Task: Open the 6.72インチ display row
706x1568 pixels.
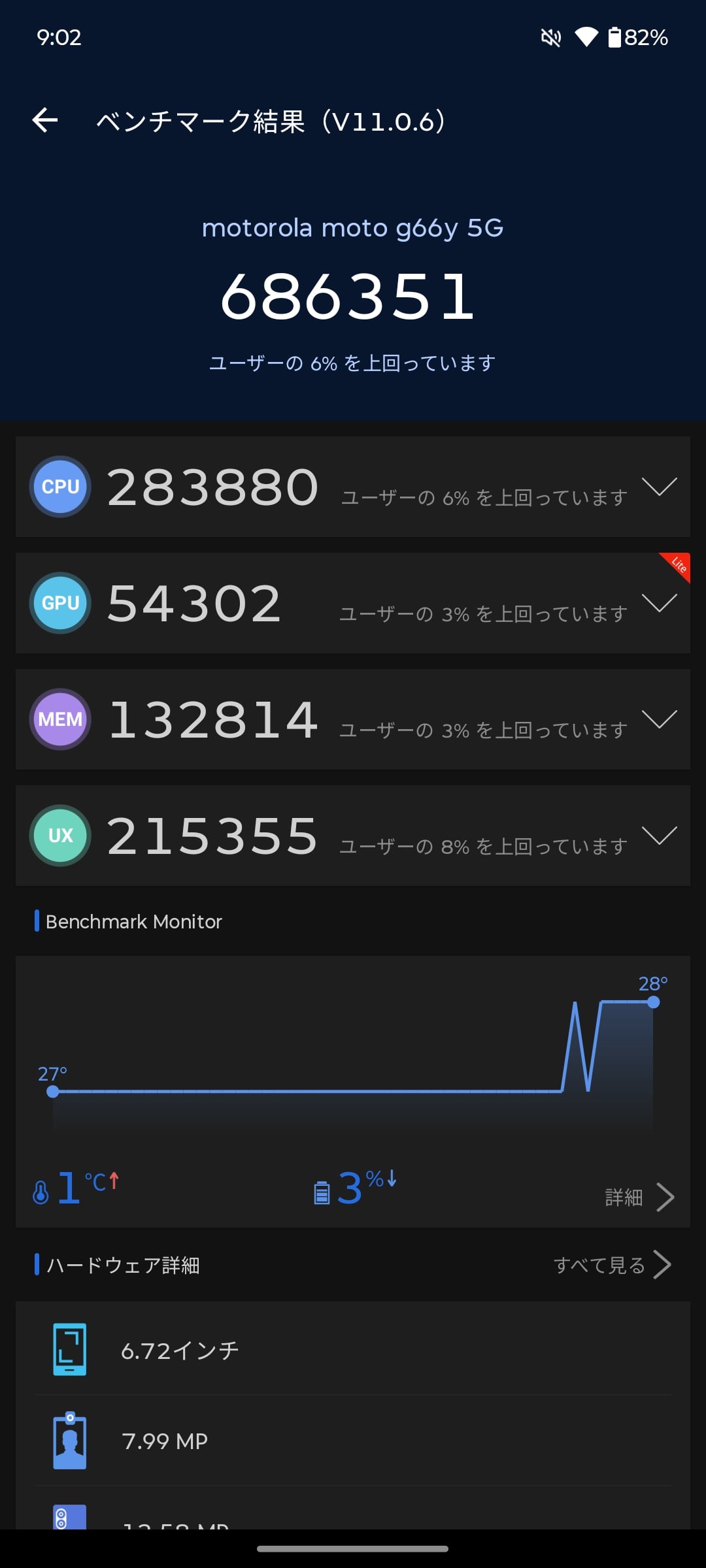Action: (353, 1350)
